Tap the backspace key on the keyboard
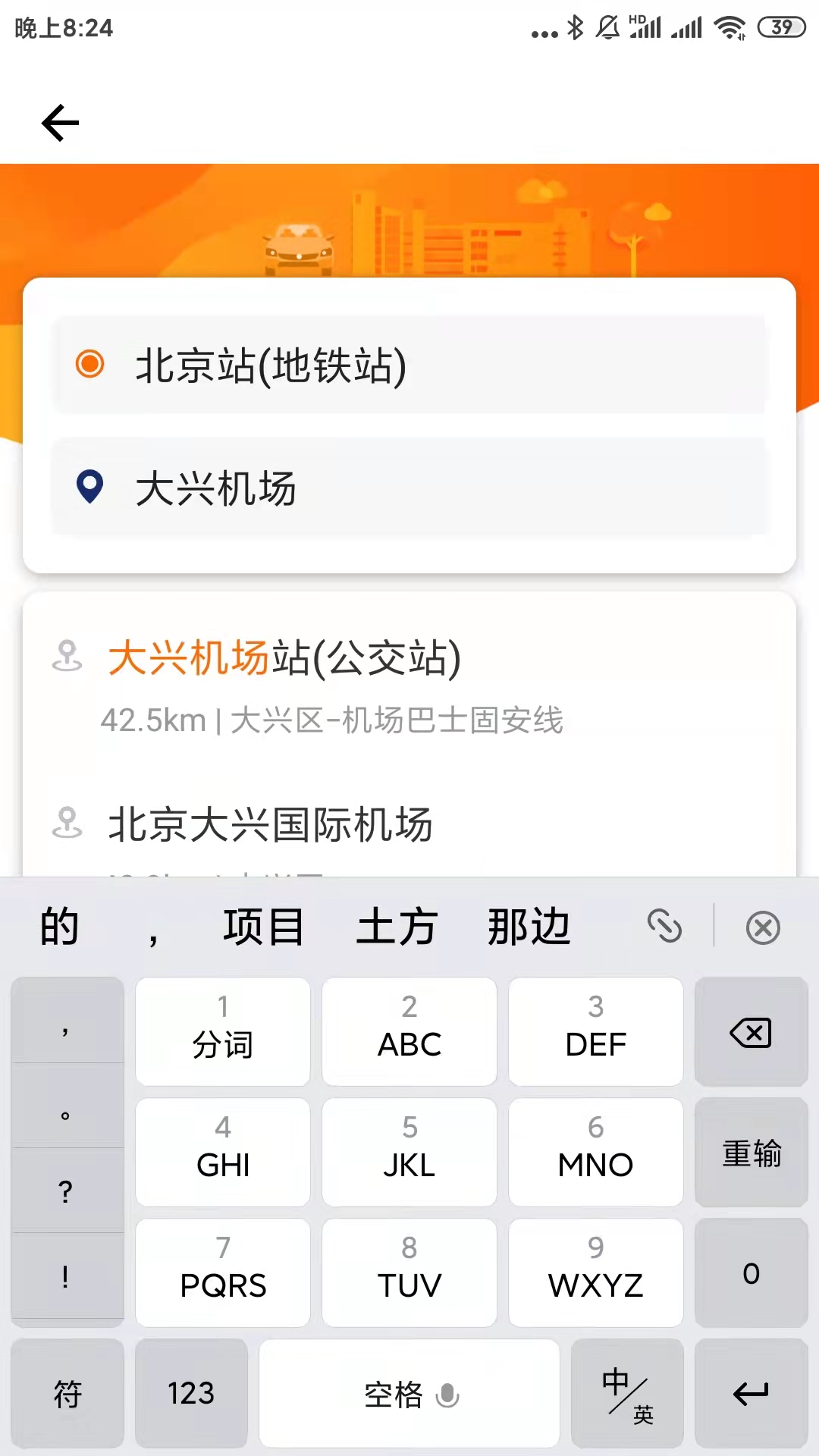 [751, 1031]
